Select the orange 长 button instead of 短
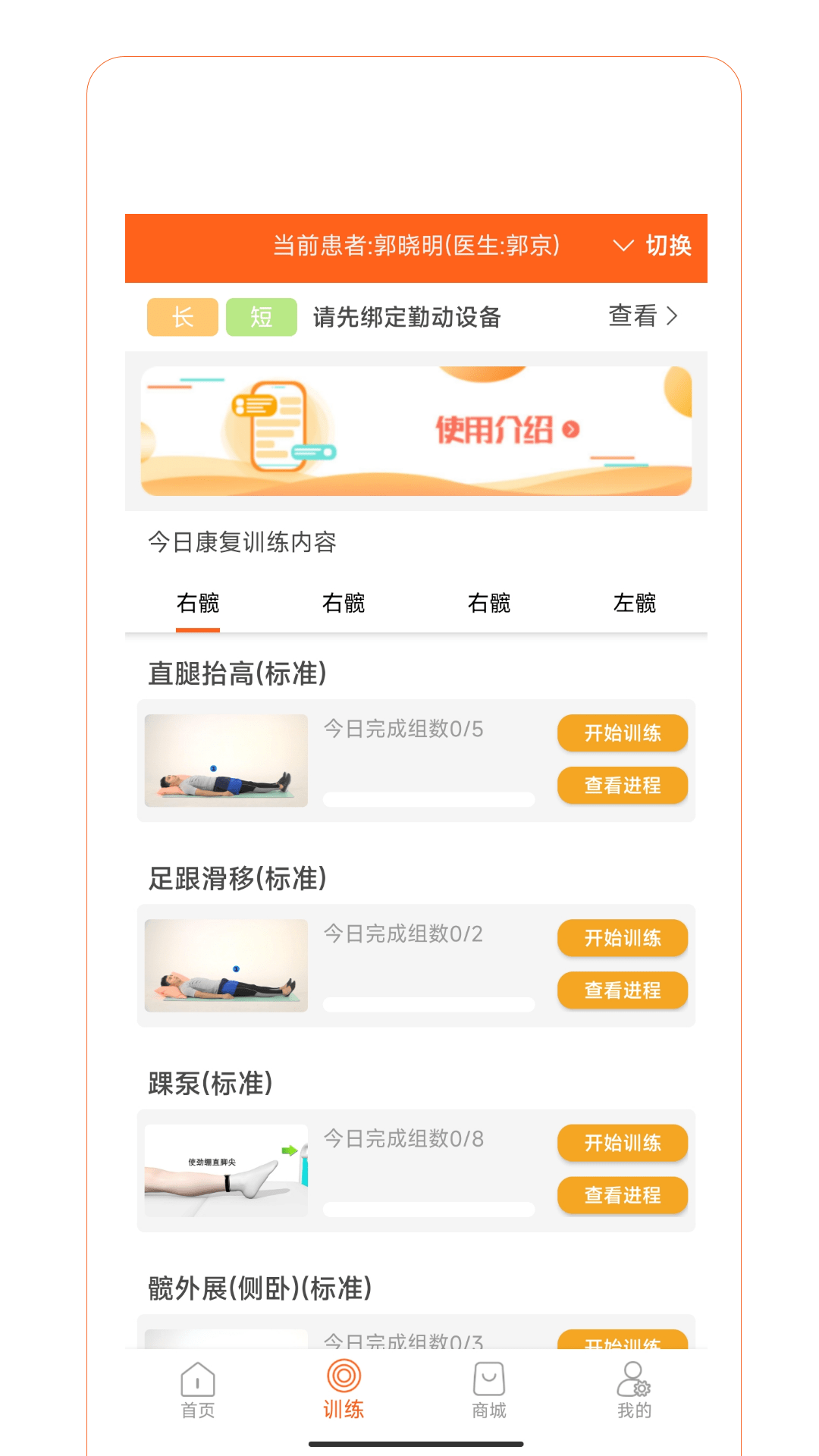The height and width of the screenshot is (1456, 819). click(181, 318)
